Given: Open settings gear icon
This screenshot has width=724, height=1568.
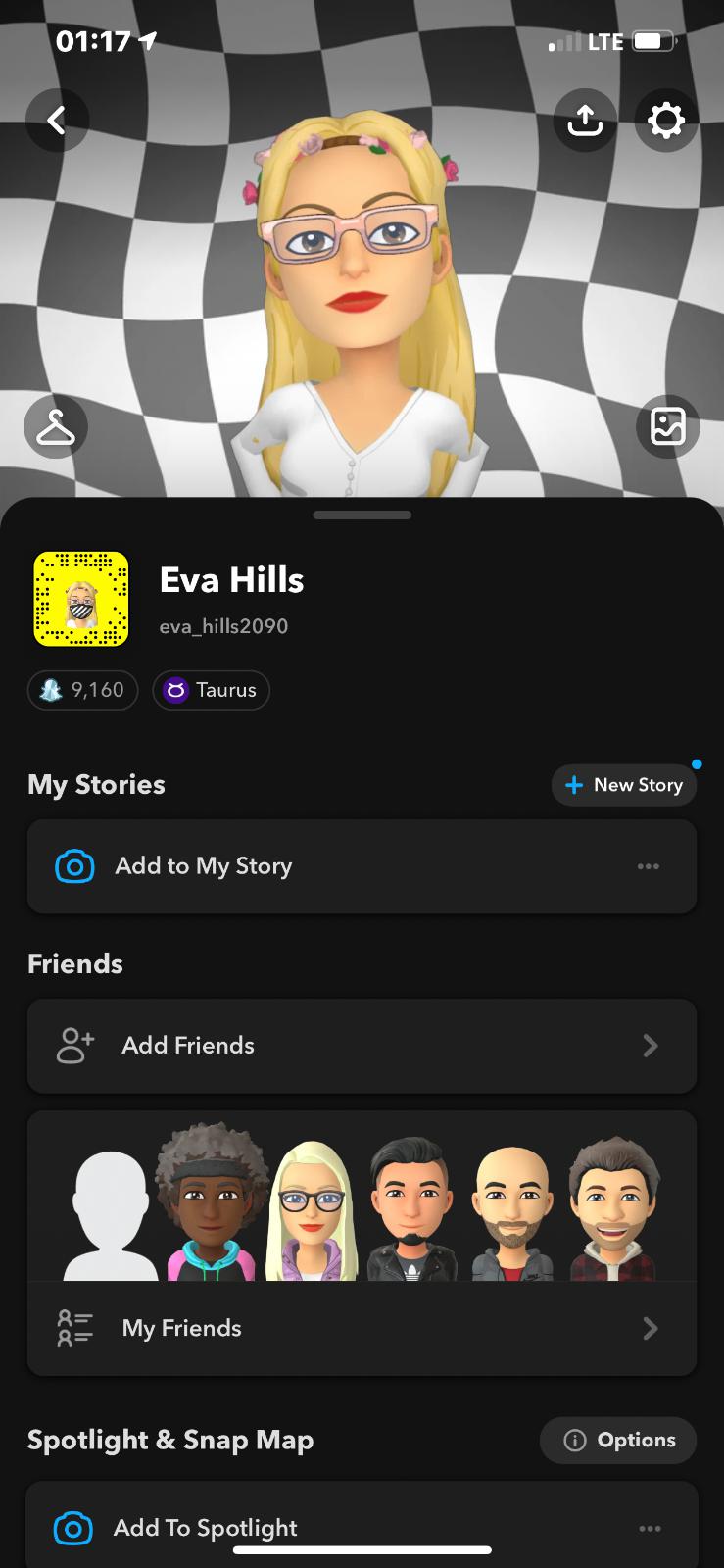Looking at the screenshot, I should pos(666,121).
